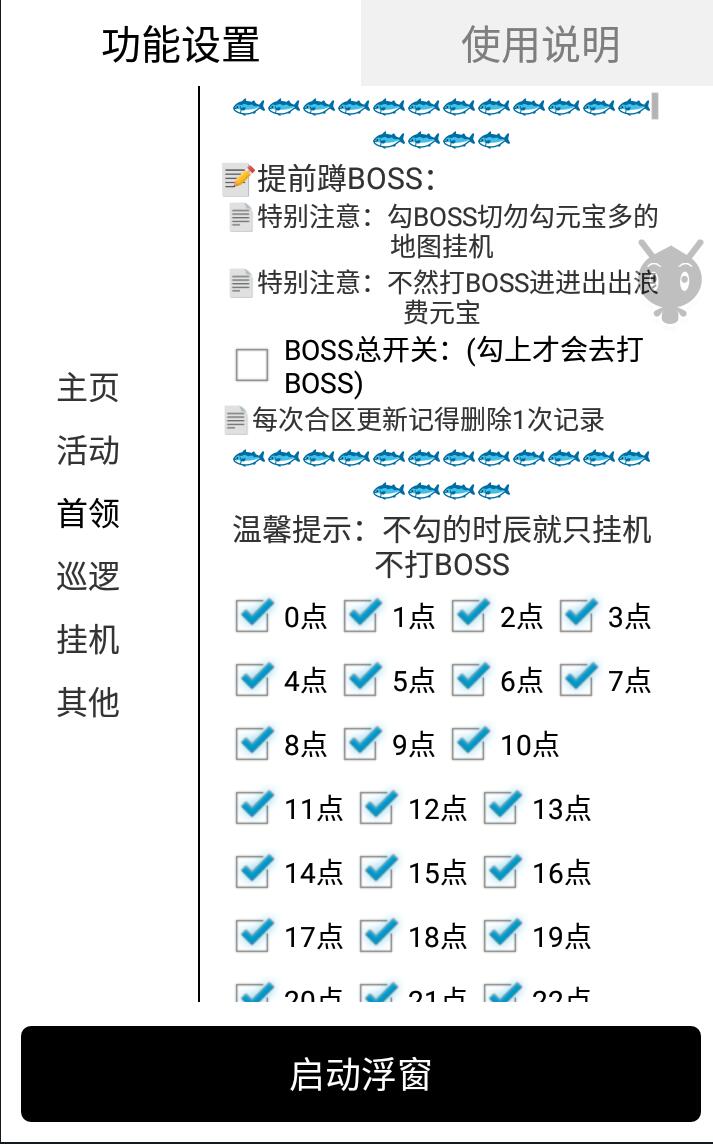Switch to the 挂机 section
The width and height of the screenshot is (713, 1144).
(88, 640)
